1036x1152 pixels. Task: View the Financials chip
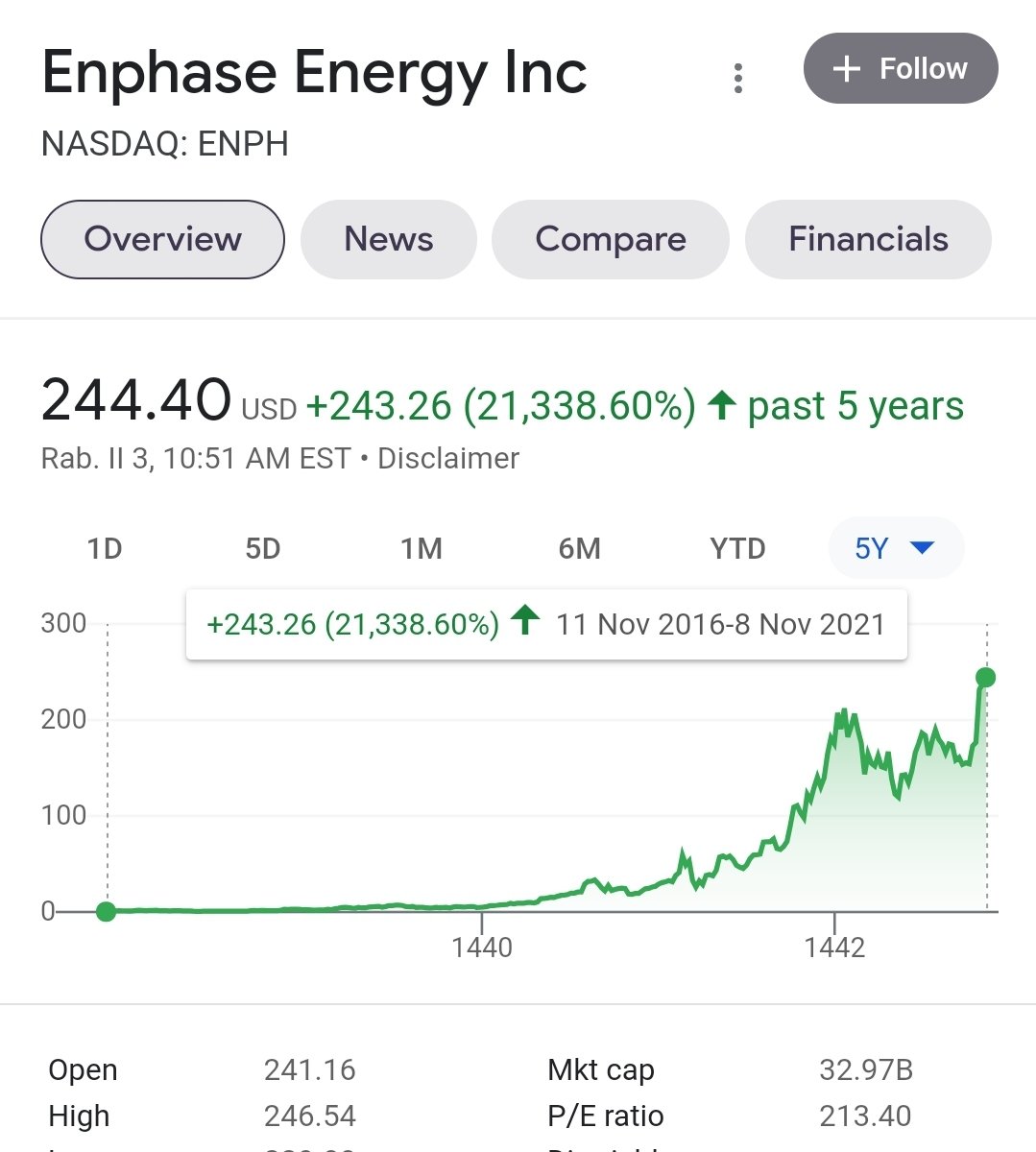(867, 239)
